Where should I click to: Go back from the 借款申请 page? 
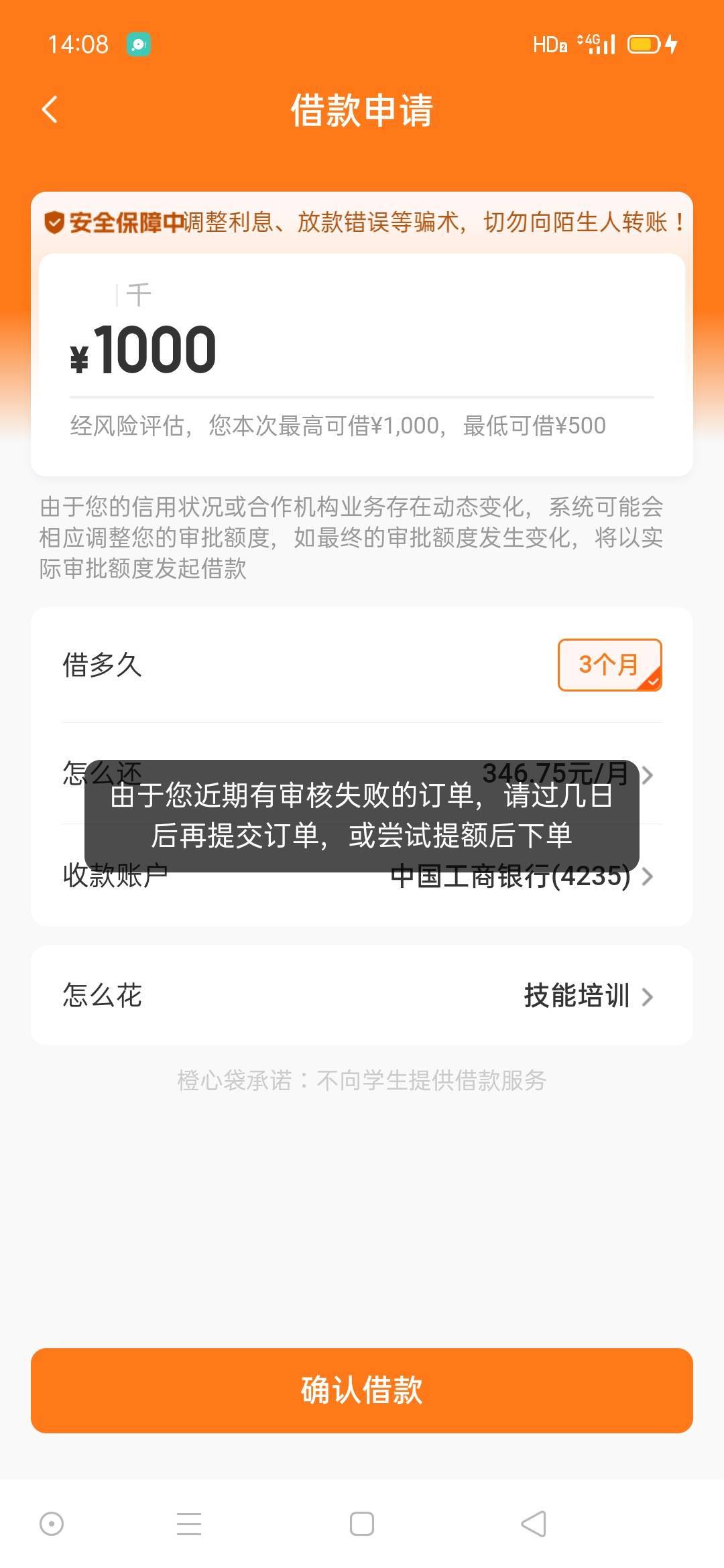click(x=50, y=110)
